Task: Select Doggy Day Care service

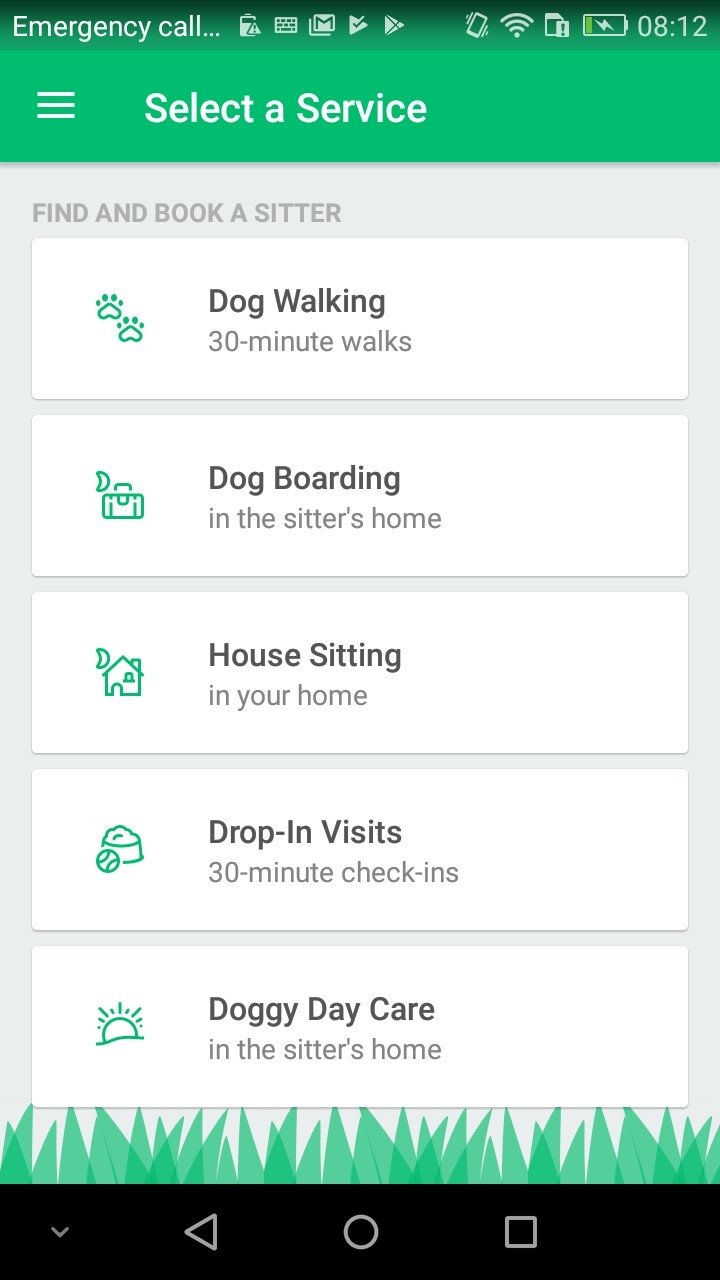Action: point(360,1026)
